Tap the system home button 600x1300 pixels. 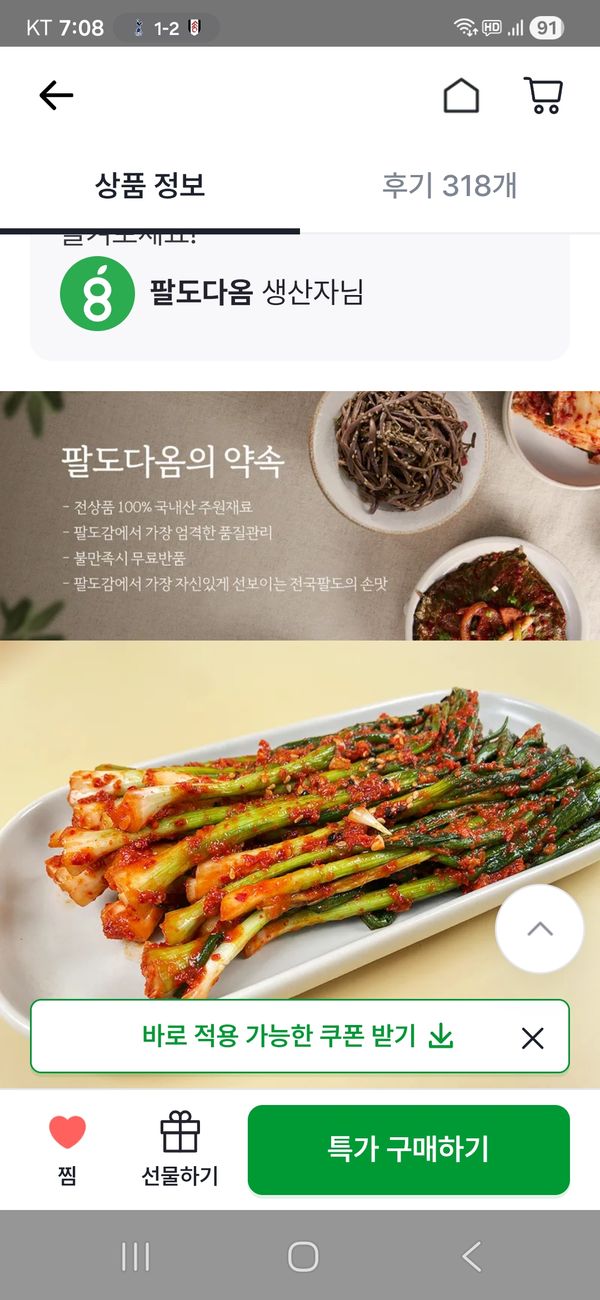point(302,1257)
